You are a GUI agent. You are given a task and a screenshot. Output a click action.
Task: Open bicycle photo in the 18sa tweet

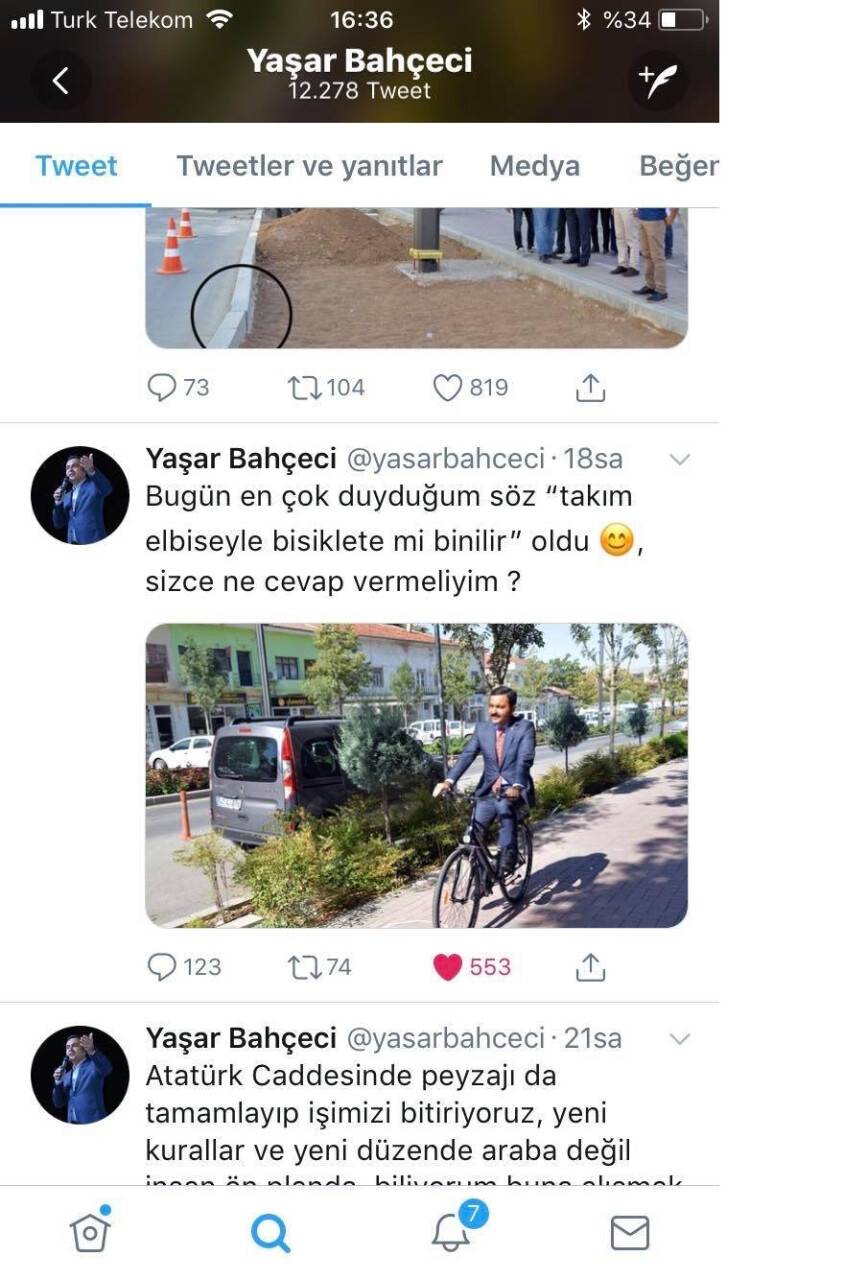point(416,775)
